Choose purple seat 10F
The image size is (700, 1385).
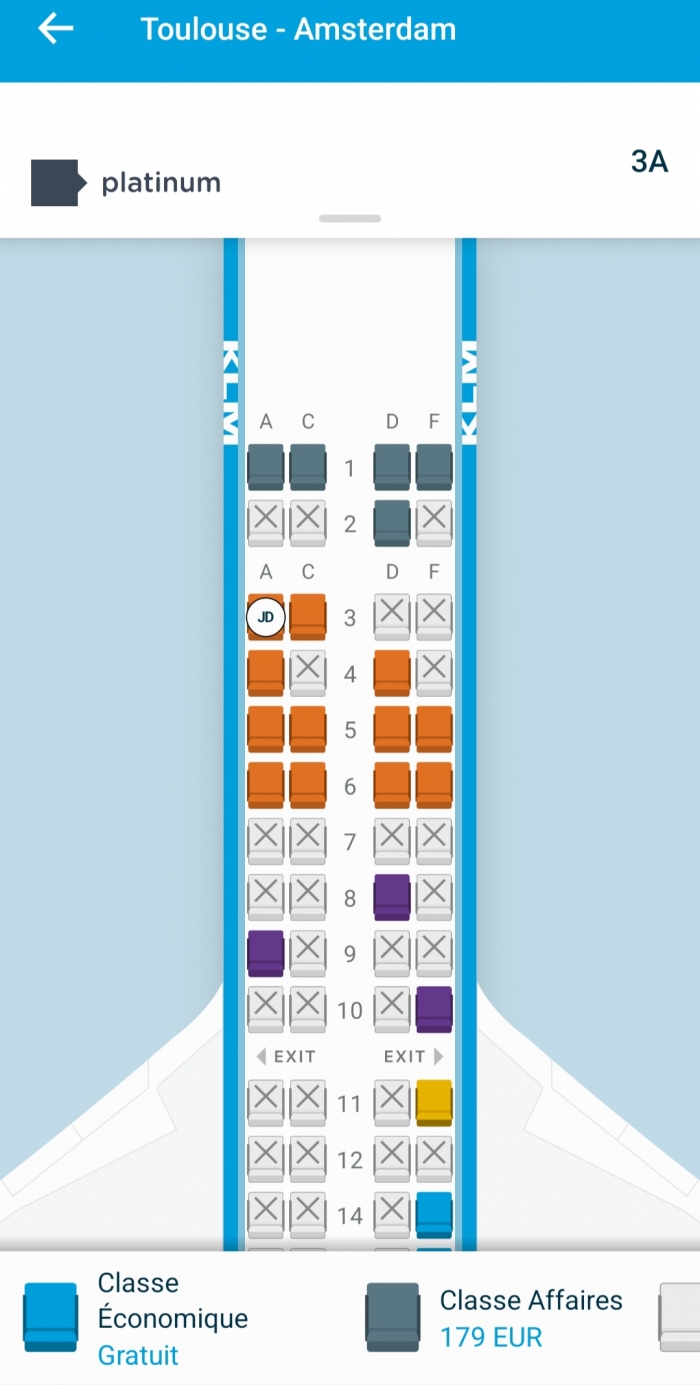point(434,1009)
